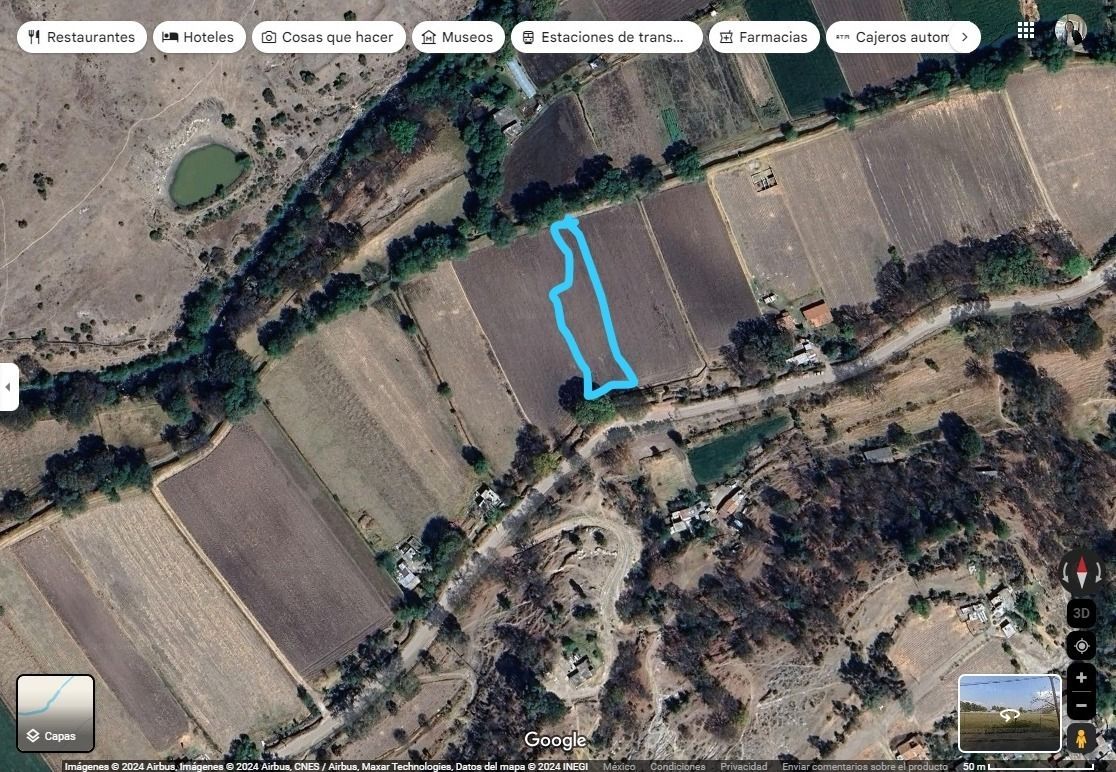Center the map on my location
This screenshot has width=1116, height=772.
[1080, 645]
